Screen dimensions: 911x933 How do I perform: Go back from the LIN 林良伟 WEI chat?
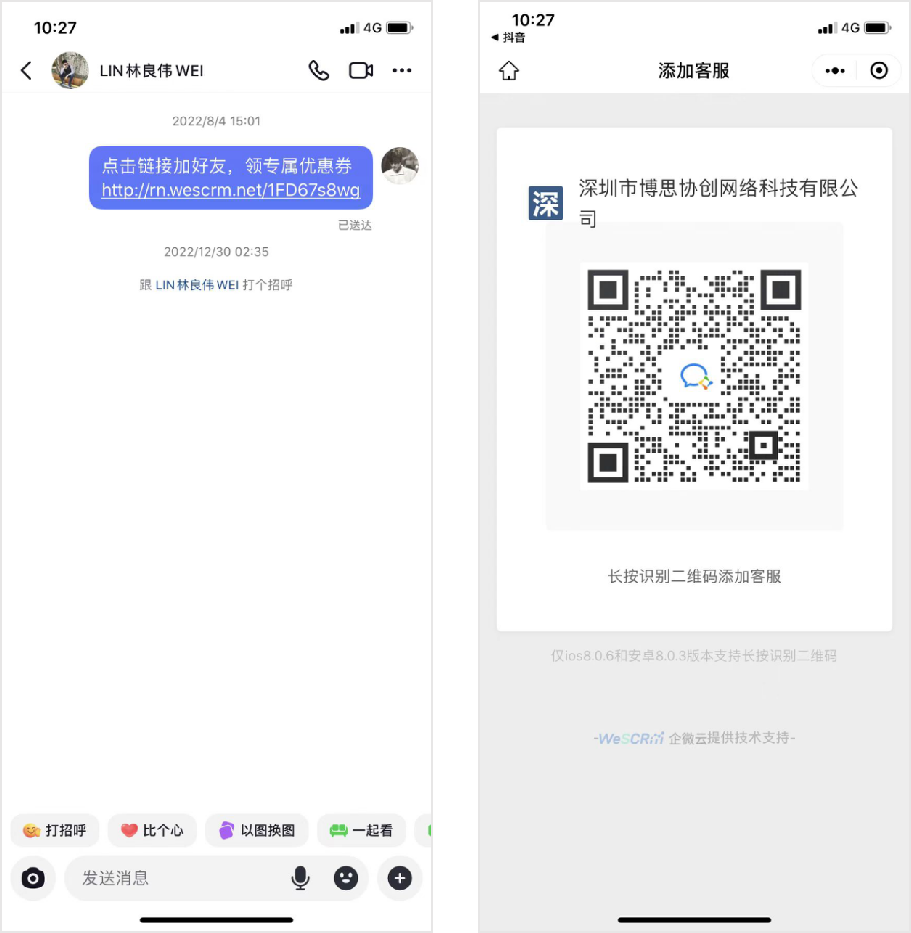click(x=26, y=71)
